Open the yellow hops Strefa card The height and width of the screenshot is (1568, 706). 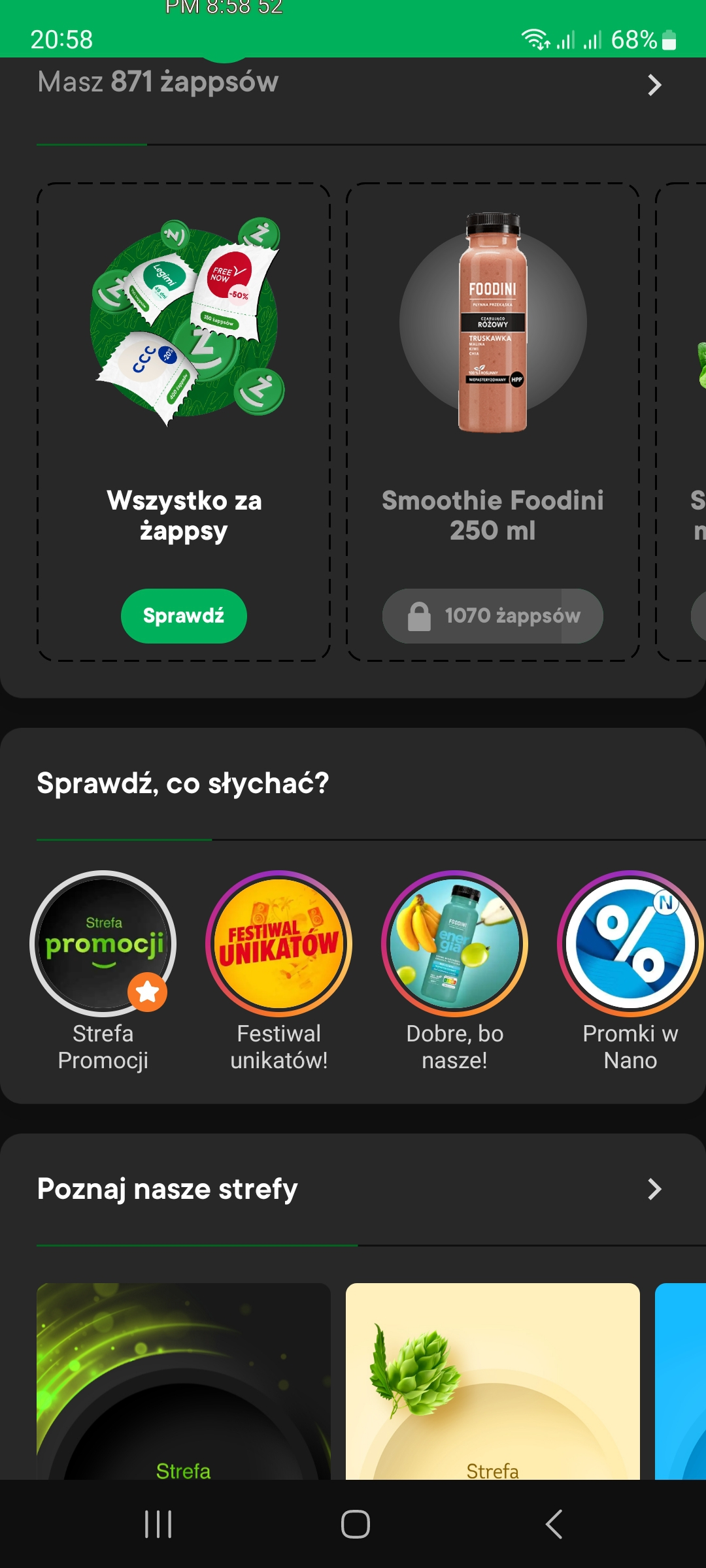(492, 1379)
